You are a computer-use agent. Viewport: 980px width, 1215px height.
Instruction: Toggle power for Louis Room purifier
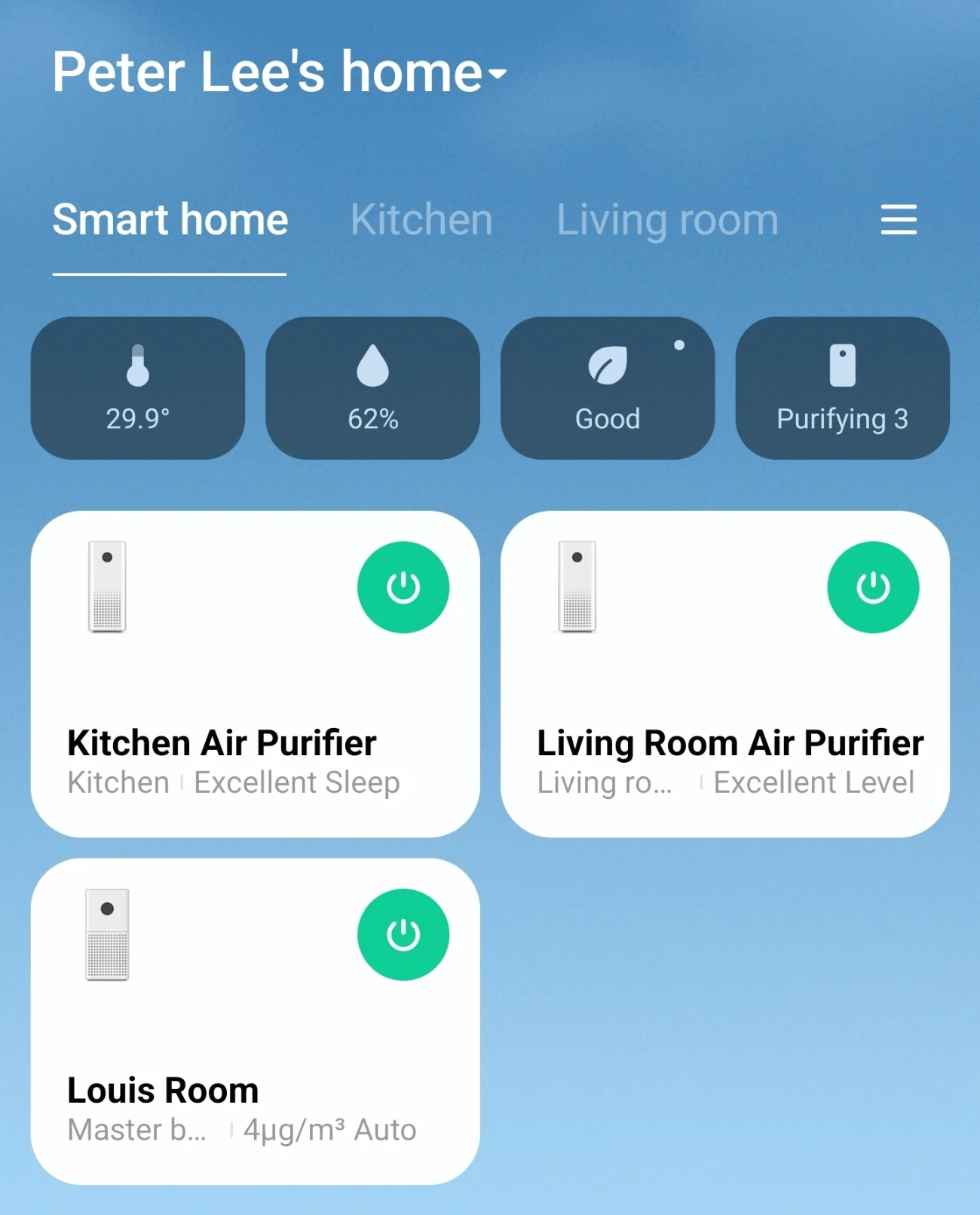403,935
